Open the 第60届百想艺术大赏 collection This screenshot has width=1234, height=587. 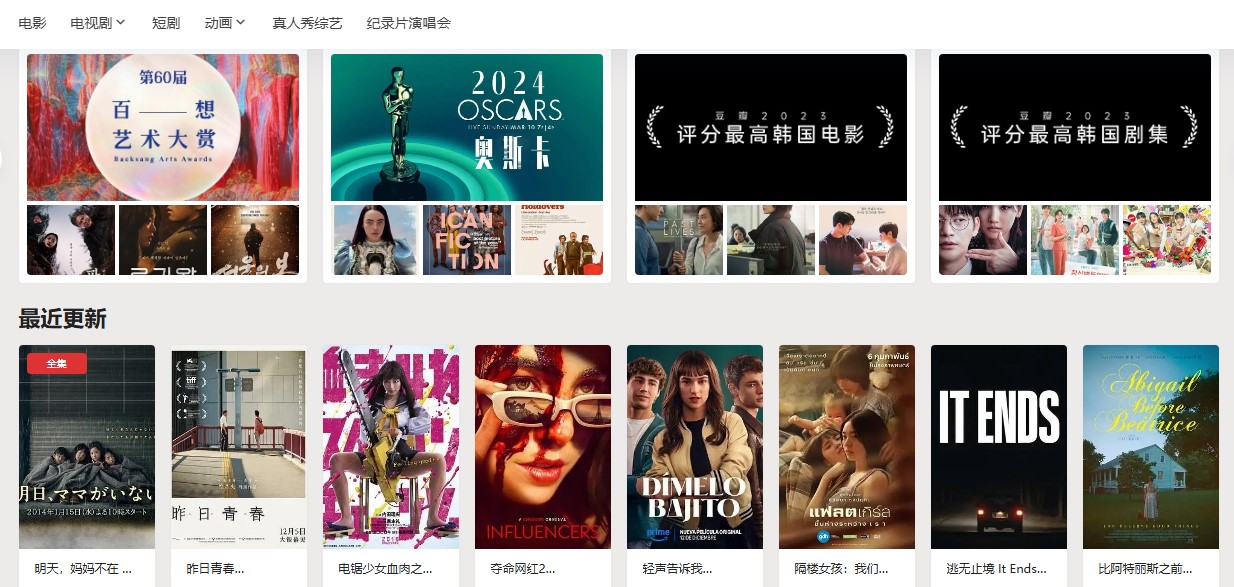tap(163, 128)
